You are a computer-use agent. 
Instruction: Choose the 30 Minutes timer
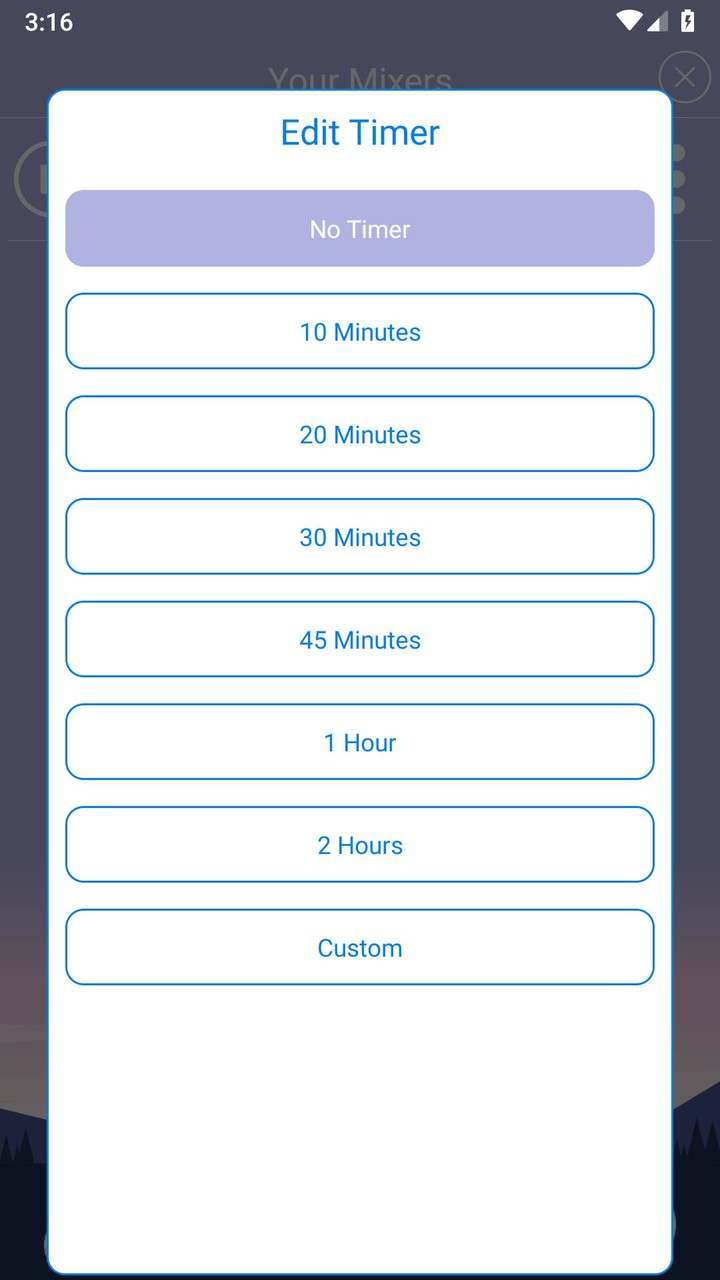(360, 536)
